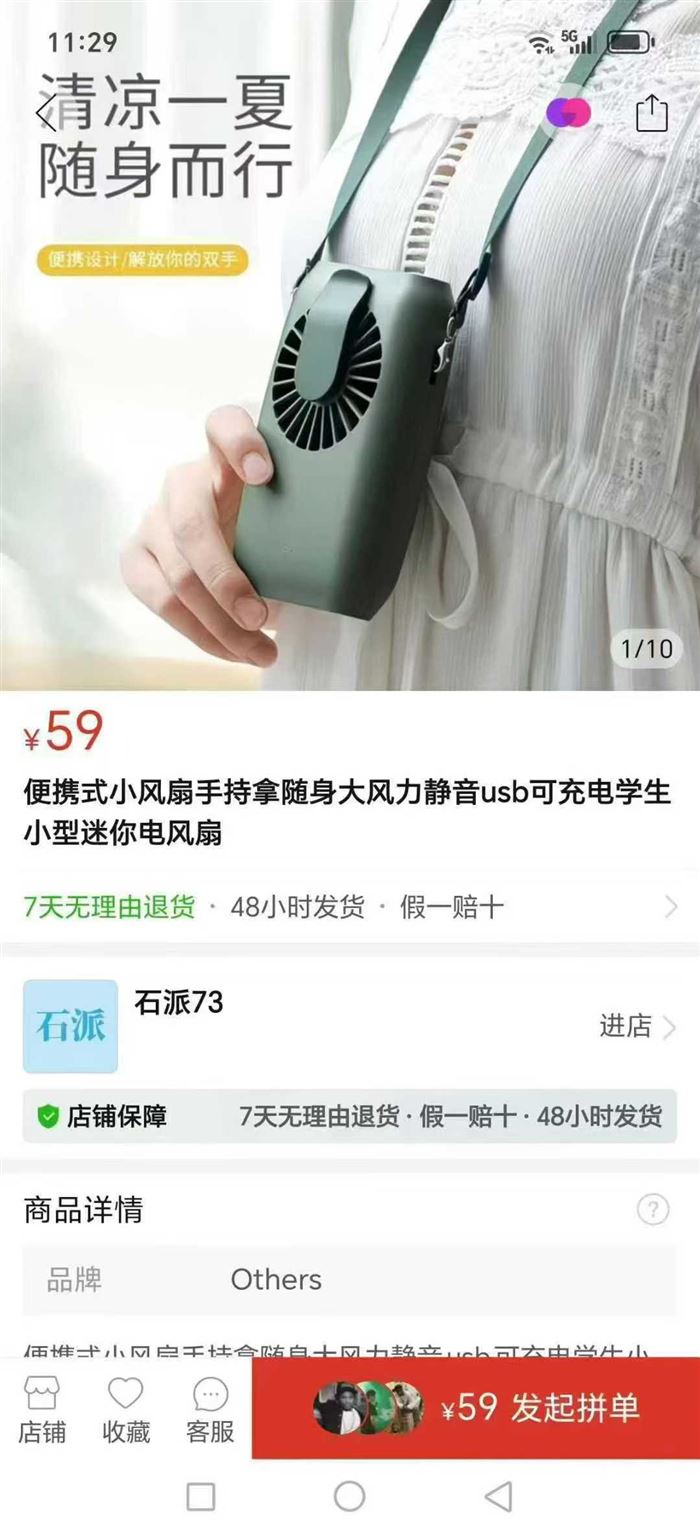The width and height of the screenshot is (700, 1534).
Task: Open the 商品详情 help question mark
Action: (x=652, y=1210)
